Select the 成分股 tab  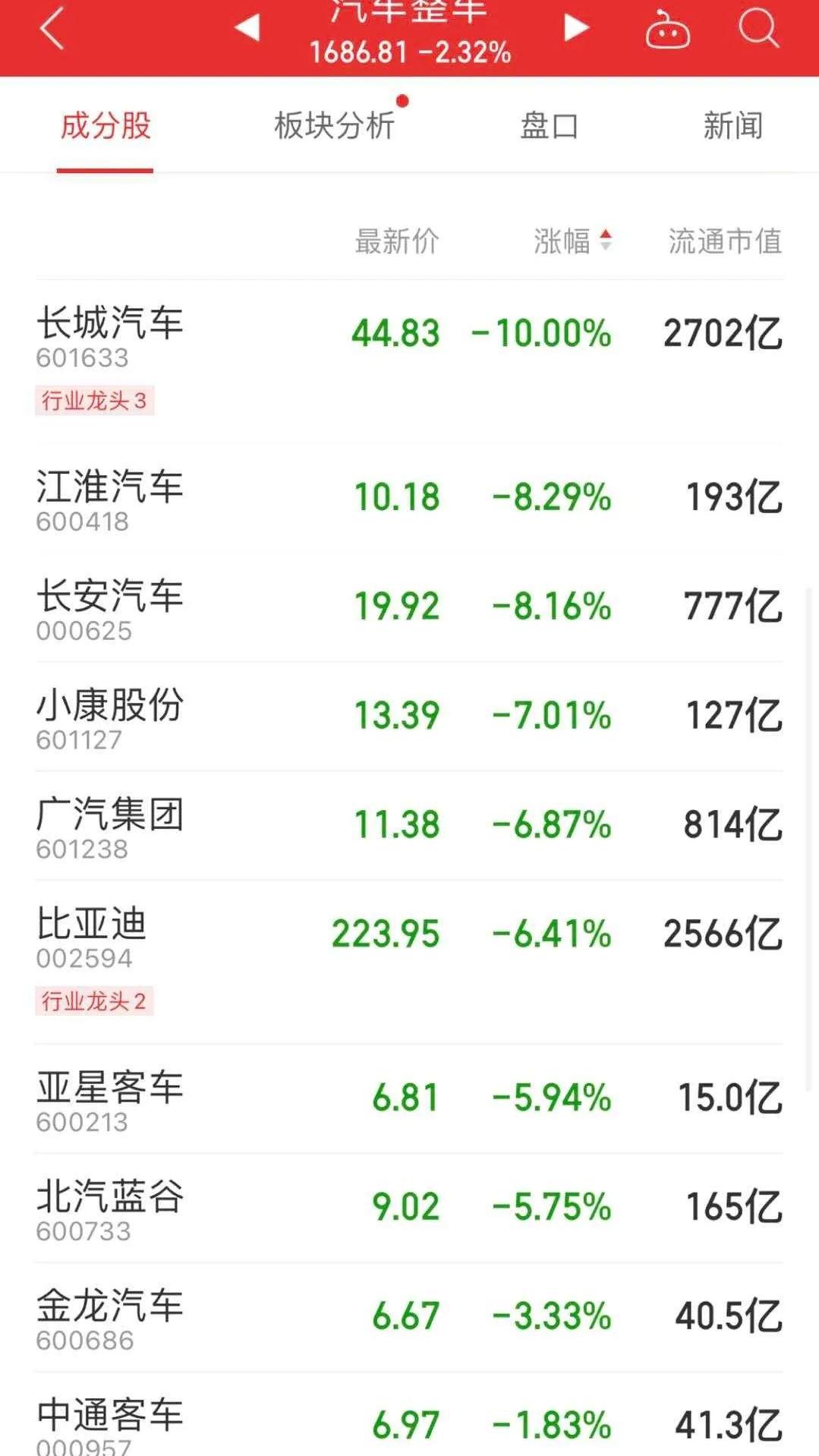pyautogui.click(x=106, y=126)
